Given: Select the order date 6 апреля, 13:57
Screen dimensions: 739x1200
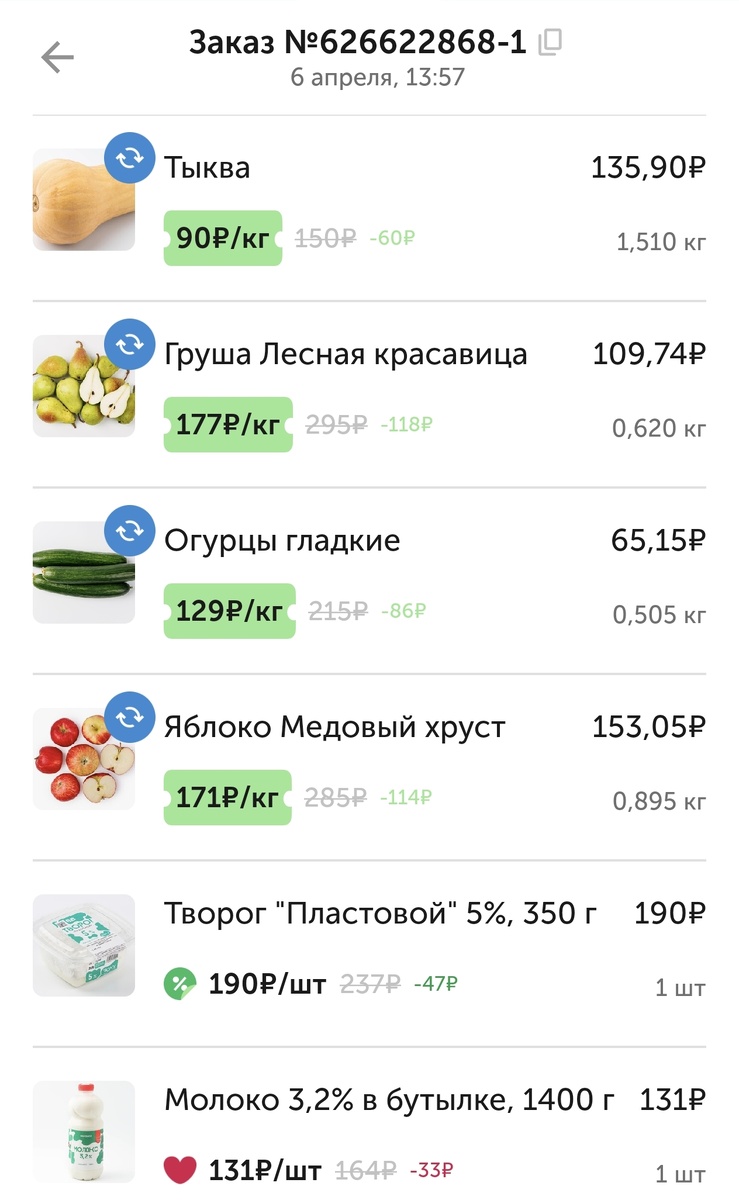Looking at the screenshot, I should [x=378, y=74].
